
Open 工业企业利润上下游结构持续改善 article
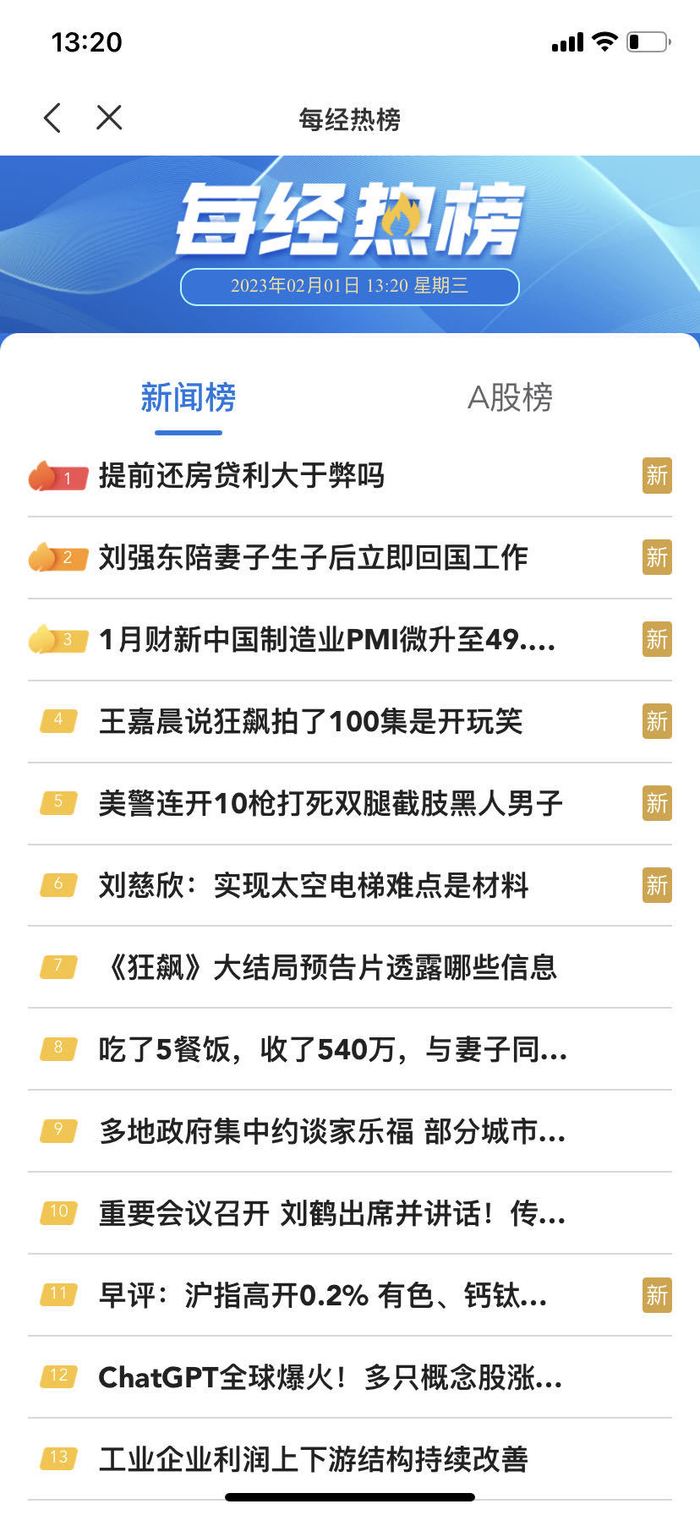[313, 1459]
